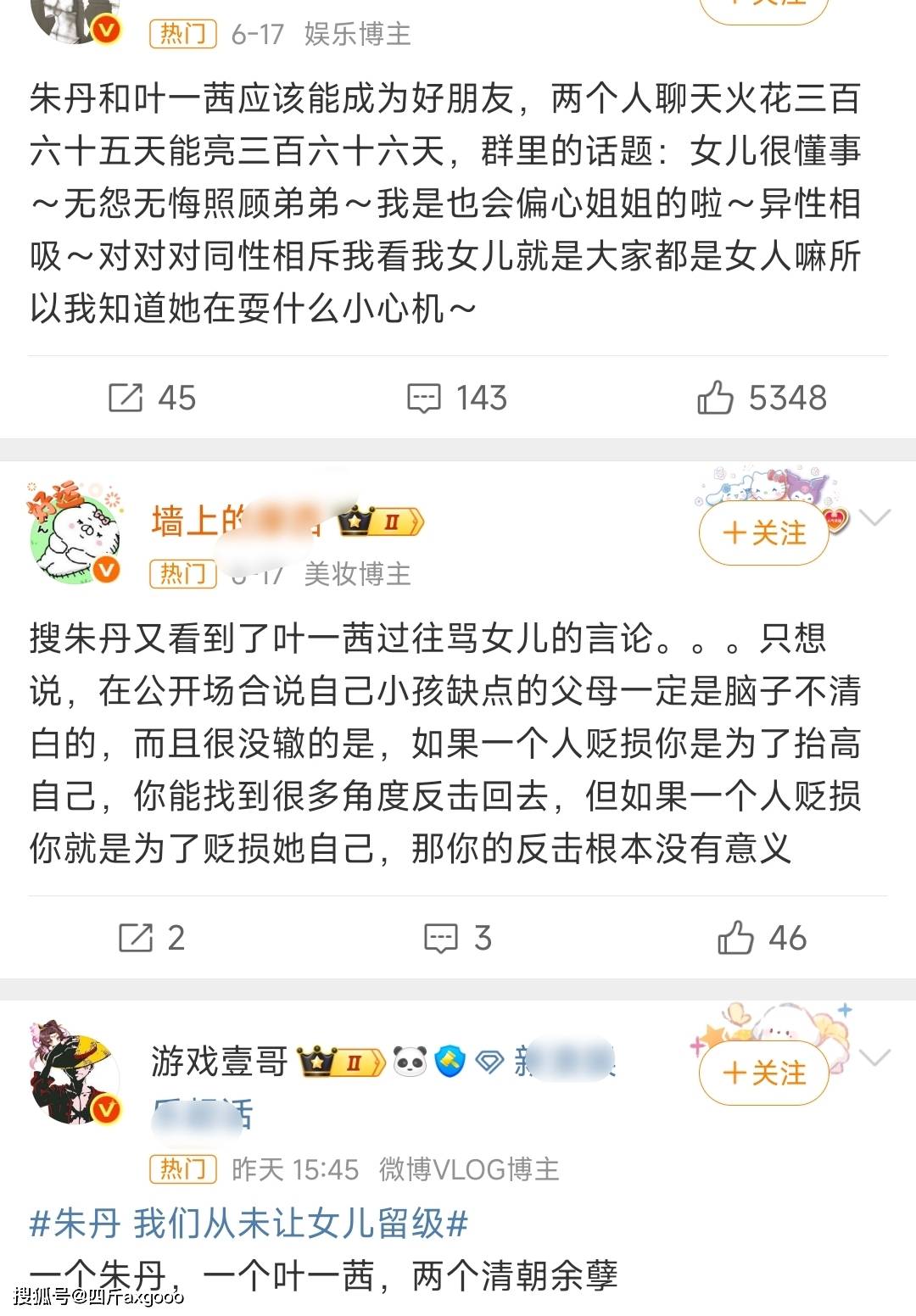
Task: Open 游戏壹哥's avatar
Action: coord(76,1073)
